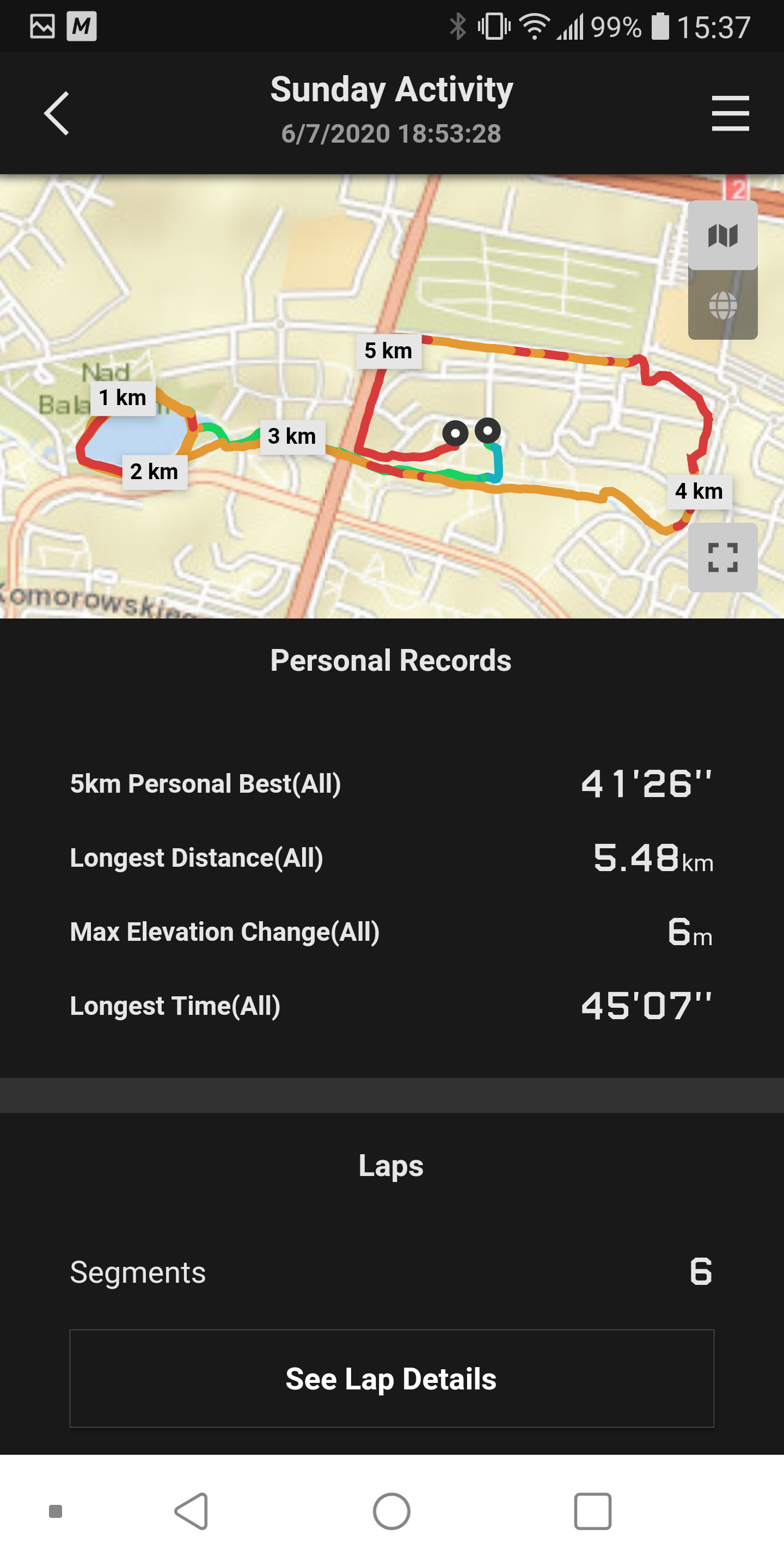The image size is (784, 1568).
Task: Open the system recent apps
Action: click(592, 1511)
